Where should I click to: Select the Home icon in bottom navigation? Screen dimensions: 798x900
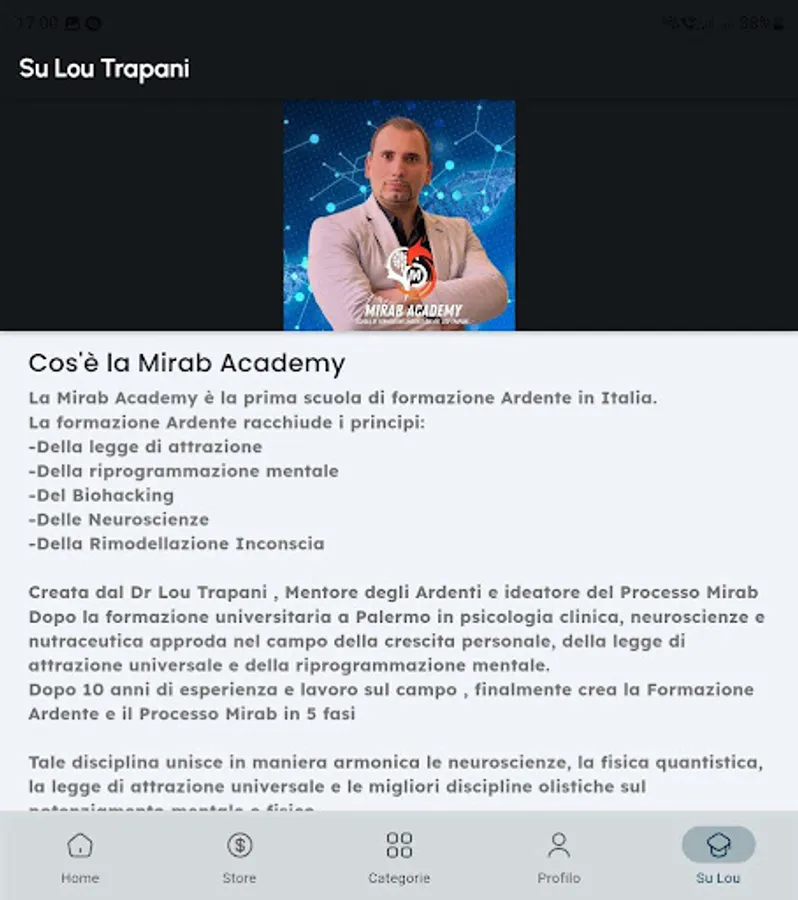click(79, 845)
